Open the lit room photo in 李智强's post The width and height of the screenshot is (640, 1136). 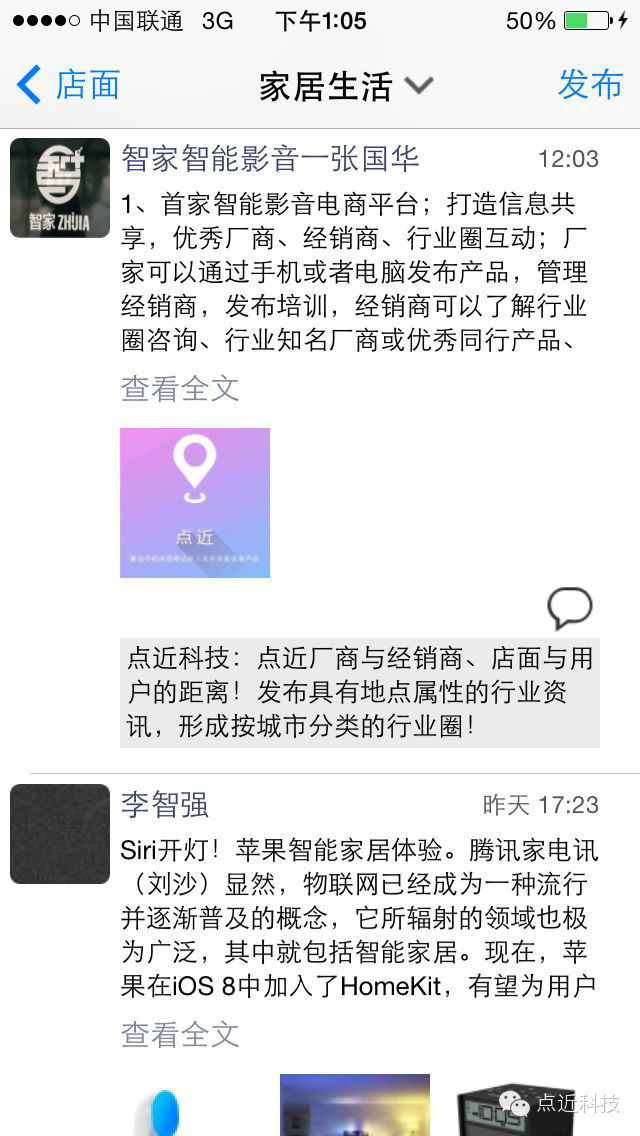(x=354, y=1105)
